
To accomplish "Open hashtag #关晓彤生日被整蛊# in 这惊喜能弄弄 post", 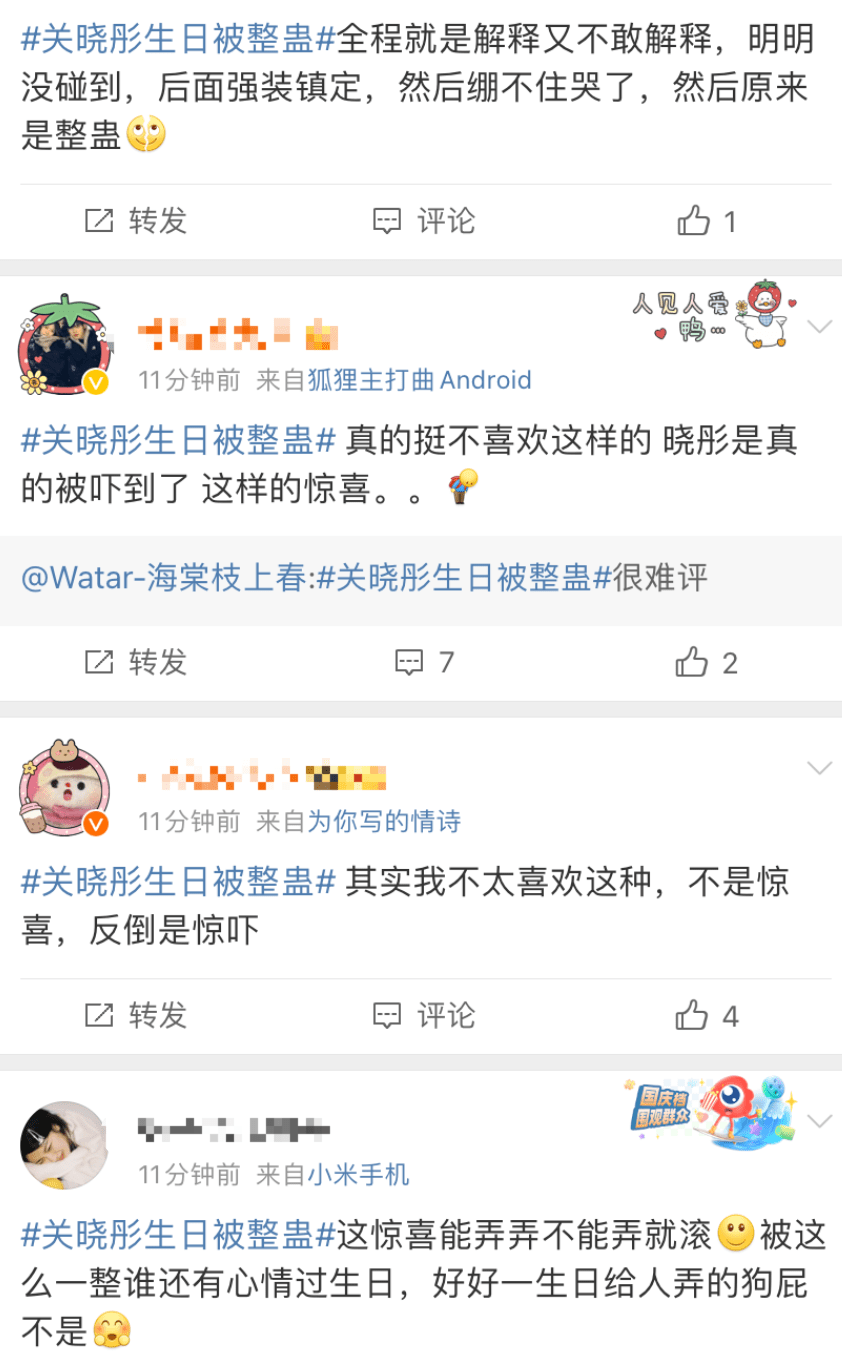I will [x=178, y=1235].
